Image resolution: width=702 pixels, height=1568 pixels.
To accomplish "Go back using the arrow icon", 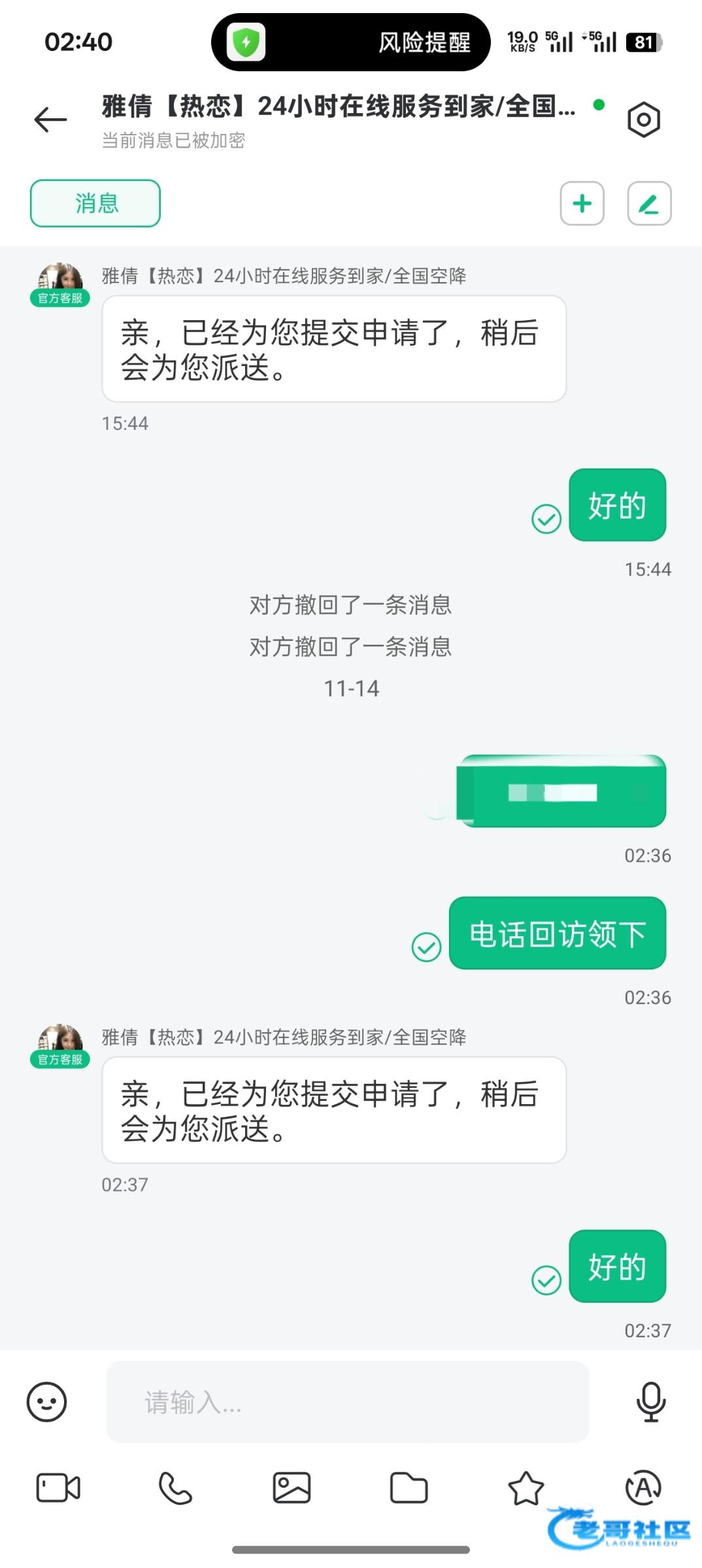I will (50, 120).
